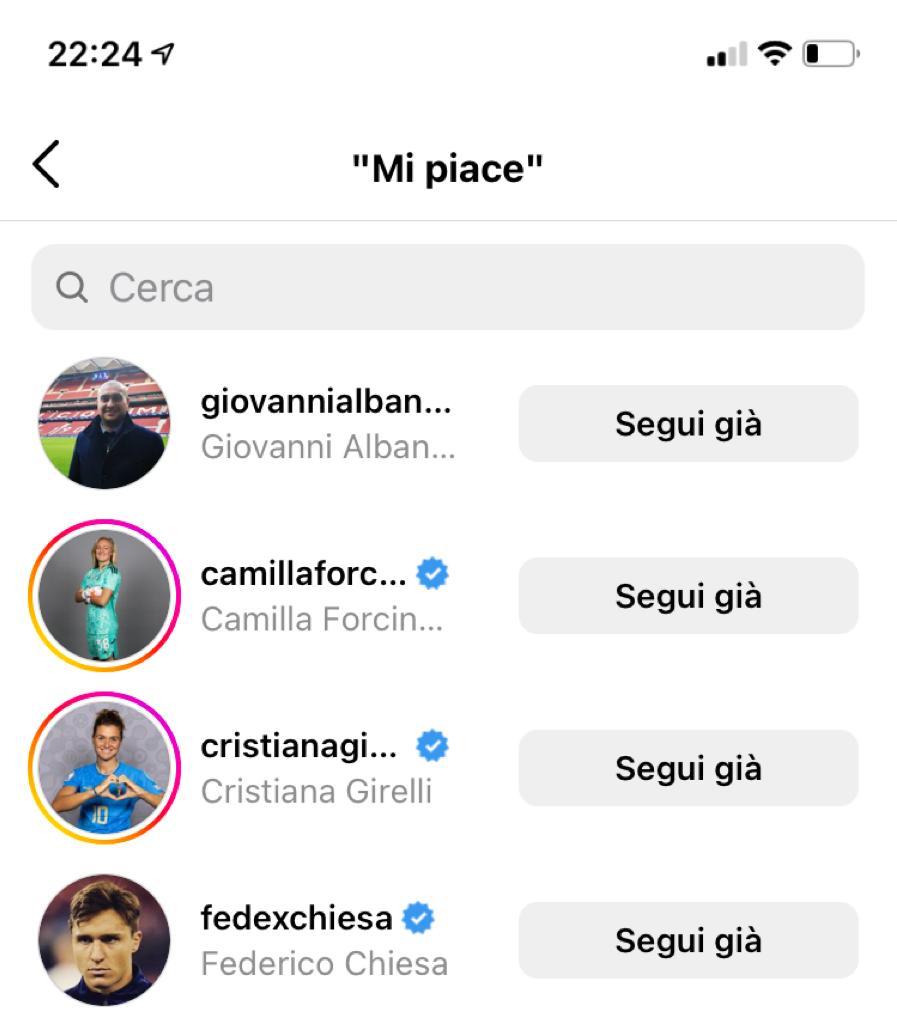The width and height of the screenshot is (897, 1024).
Task: Tap Segui già next to Giovanni Alban...
Action: tap(687, 424)
